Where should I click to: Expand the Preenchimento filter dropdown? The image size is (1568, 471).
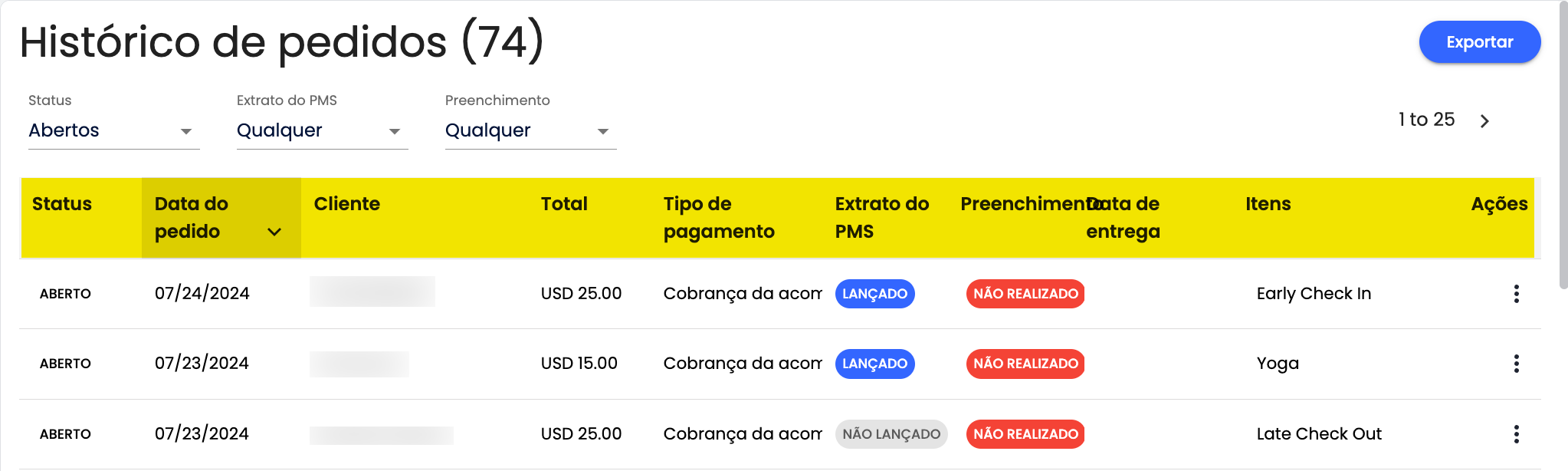(x=530, y=130)
